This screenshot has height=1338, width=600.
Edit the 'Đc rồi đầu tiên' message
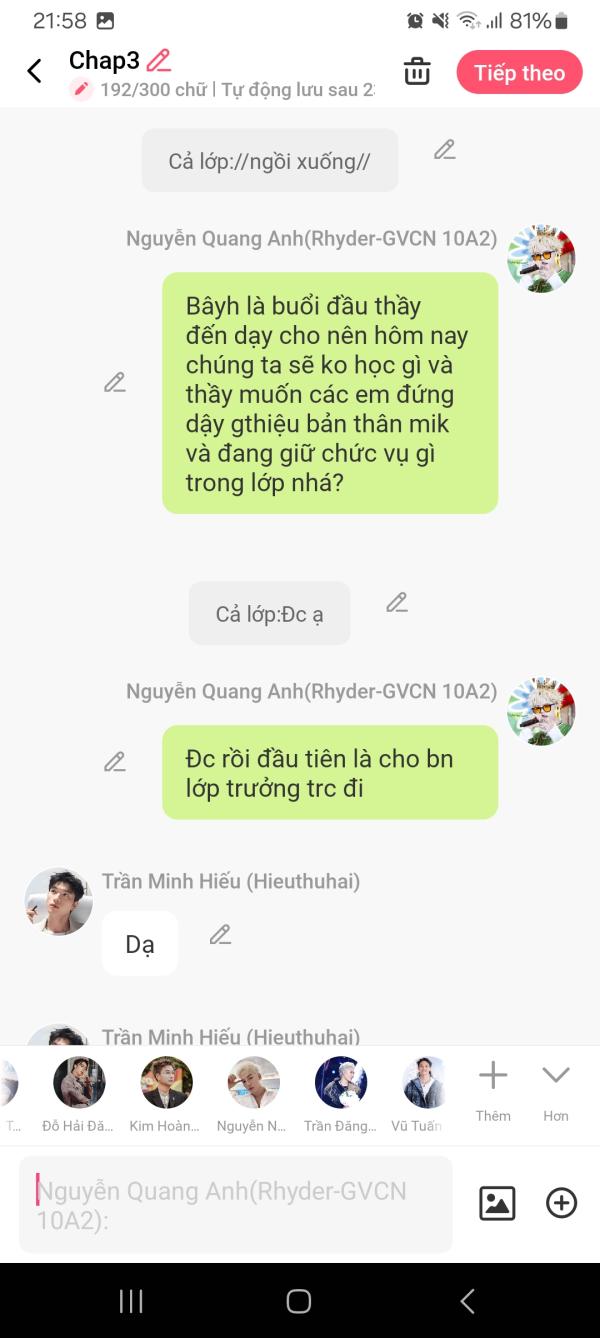point(115,762)
